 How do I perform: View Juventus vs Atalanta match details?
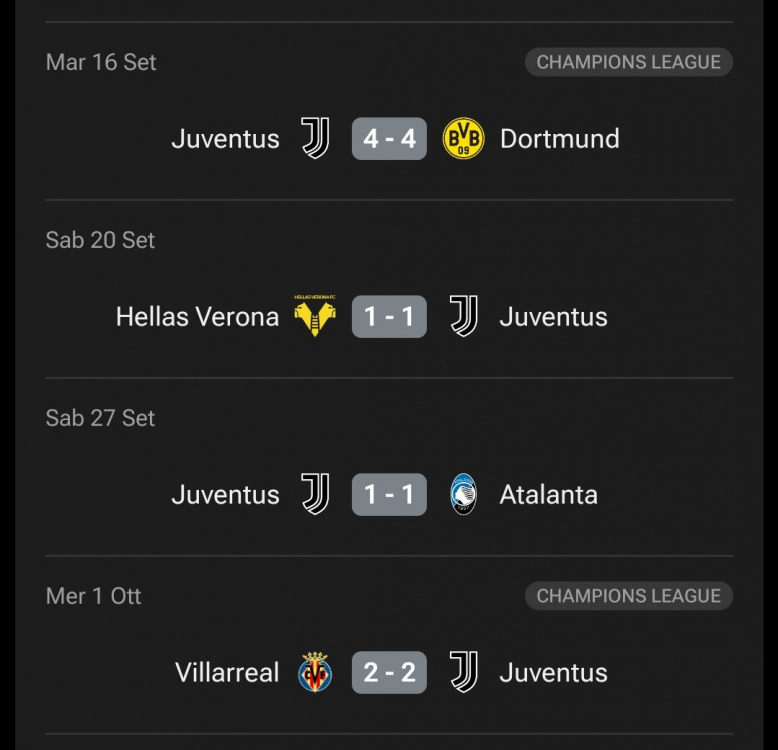389,494
